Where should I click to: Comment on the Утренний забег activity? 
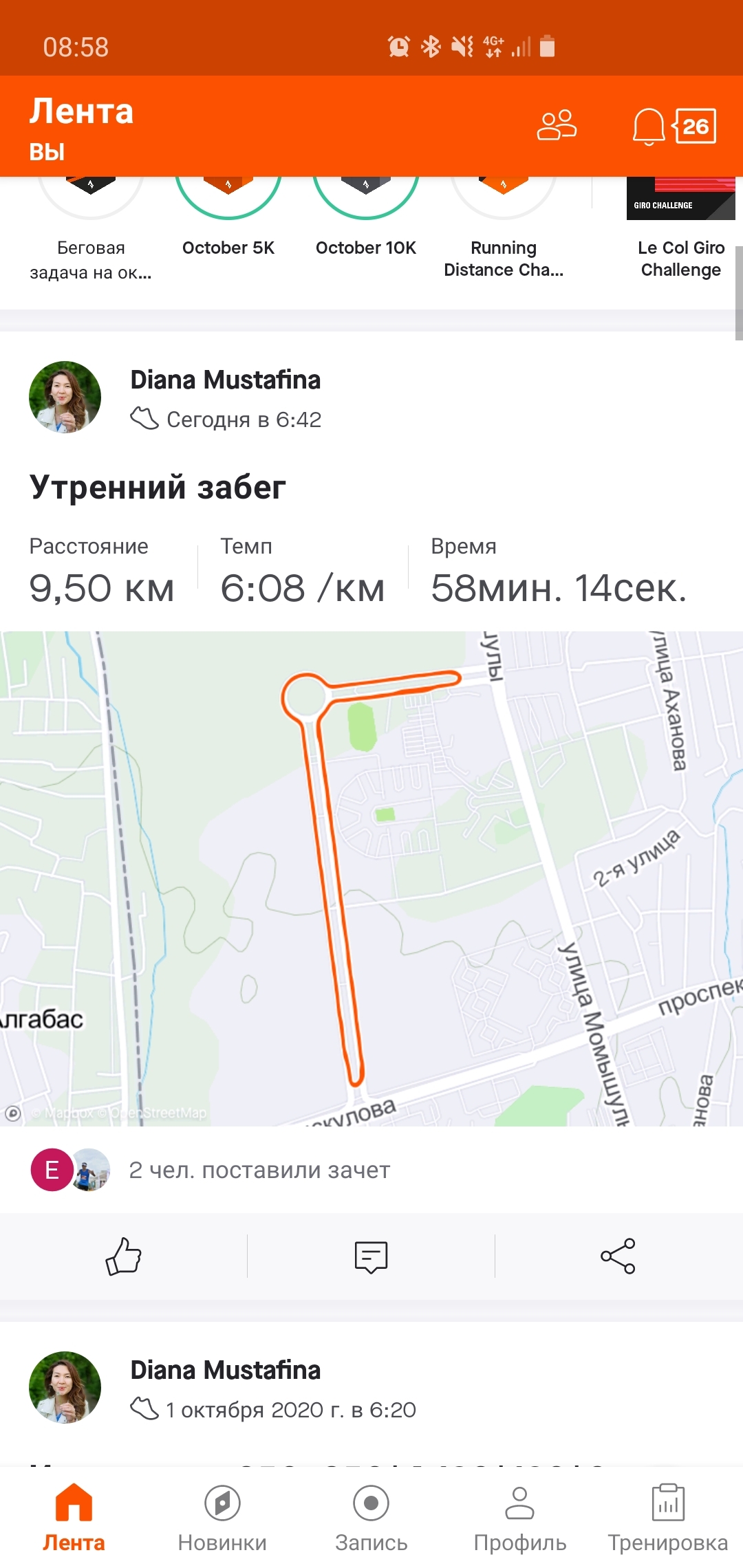pyautogui.click(x=371, y=1256)
